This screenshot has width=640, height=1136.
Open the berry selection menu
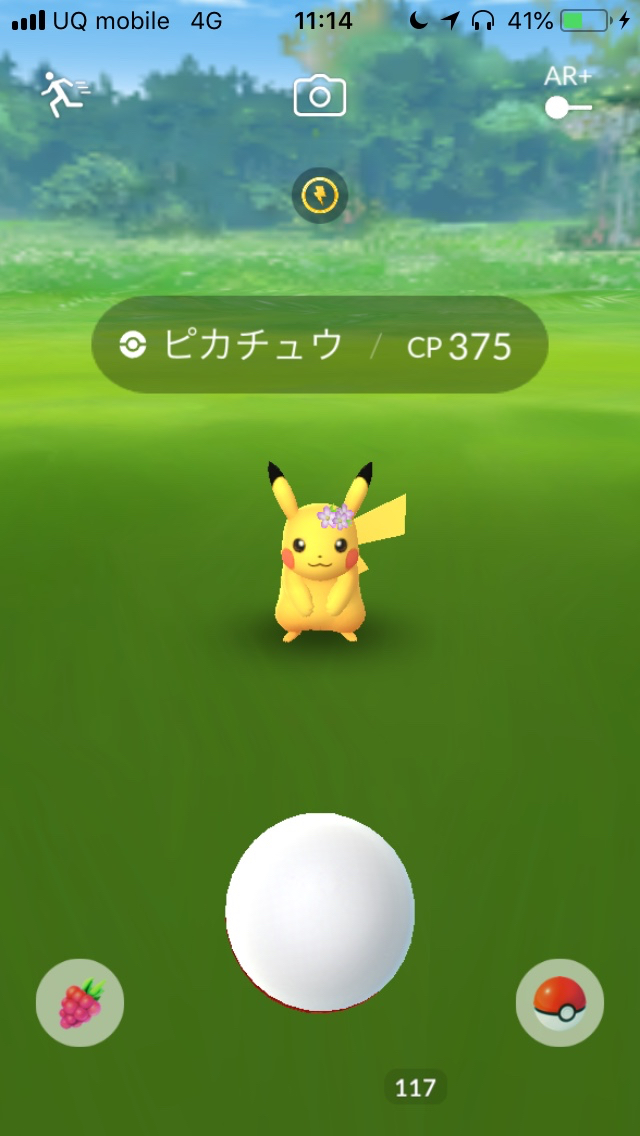[x=80, y=1003]
